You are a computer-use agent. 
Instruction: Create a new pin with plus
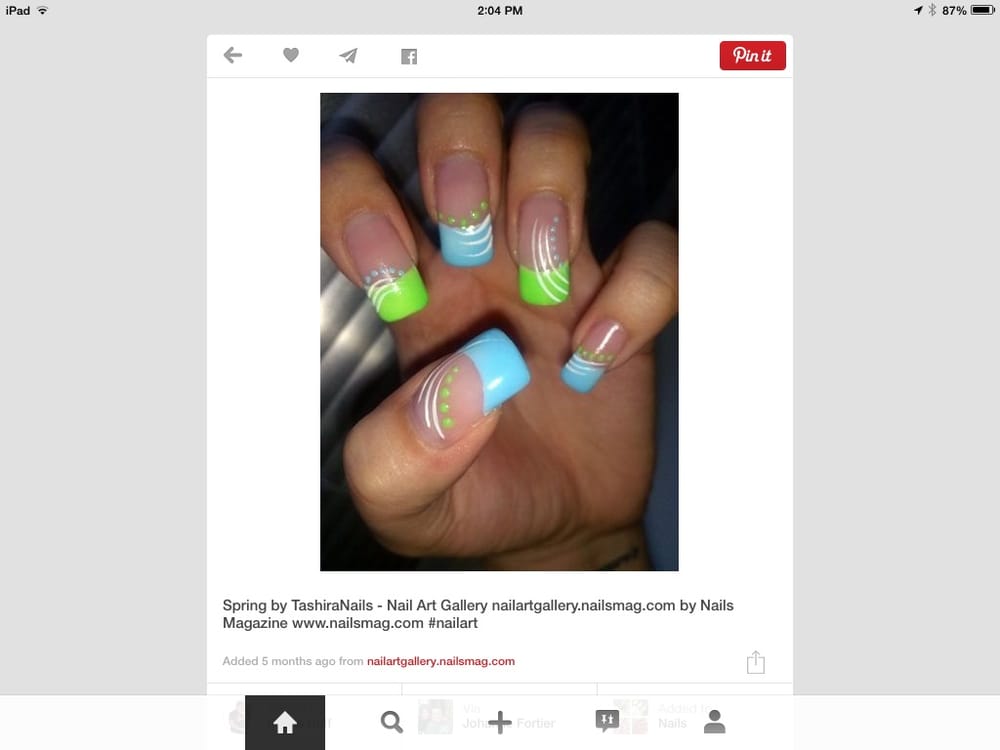point(499,722)
